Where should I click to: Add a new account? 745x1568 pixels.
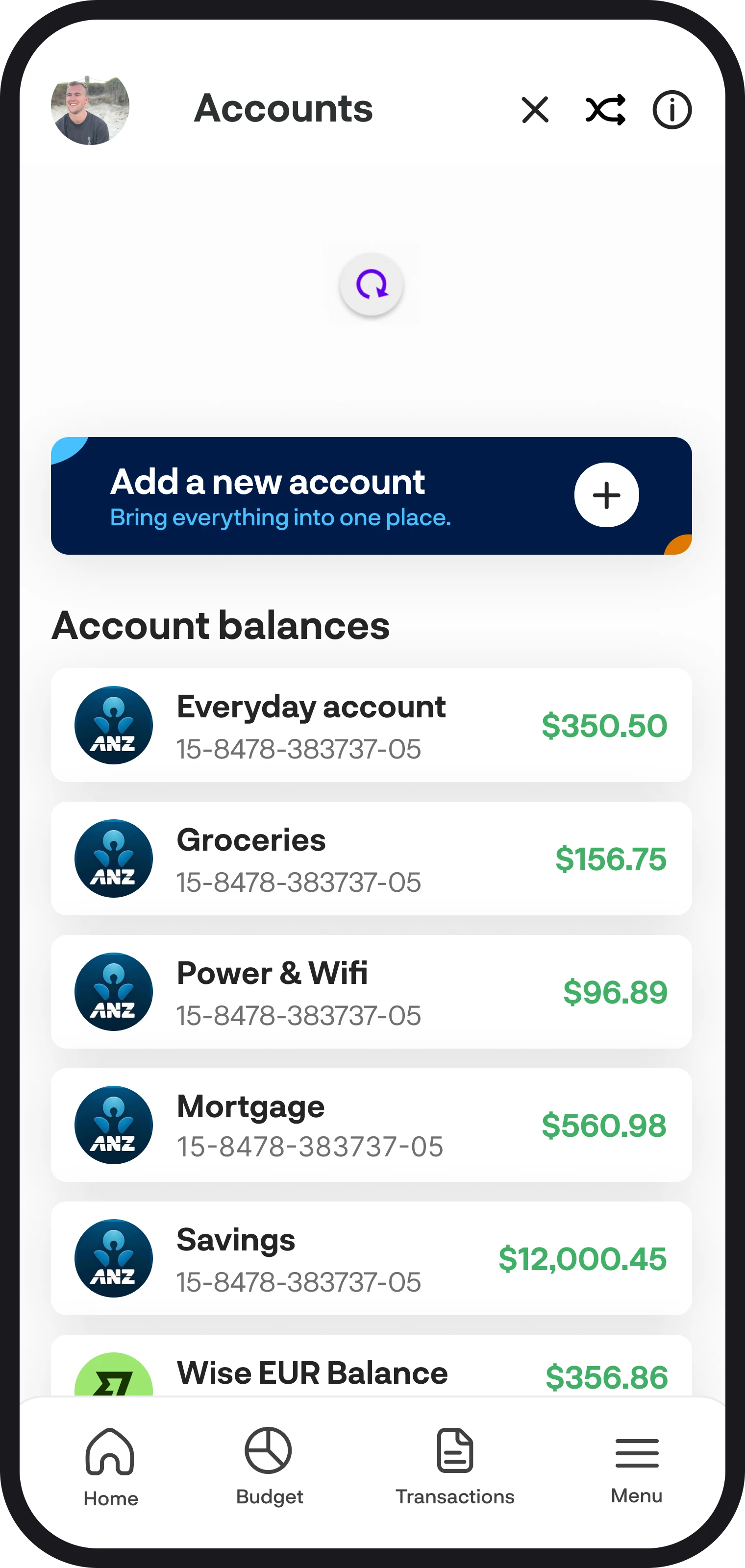[x=372, y=495]
